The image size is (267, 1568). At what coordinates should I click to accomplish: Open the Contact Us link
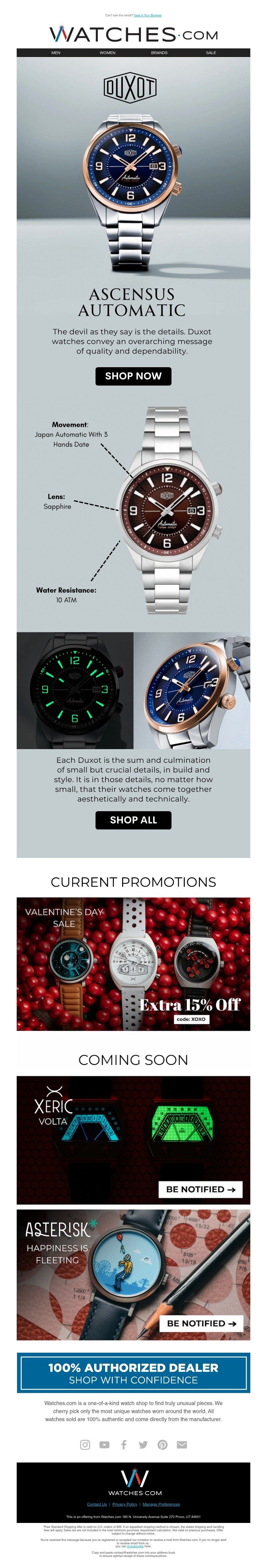click(97, 1504)
